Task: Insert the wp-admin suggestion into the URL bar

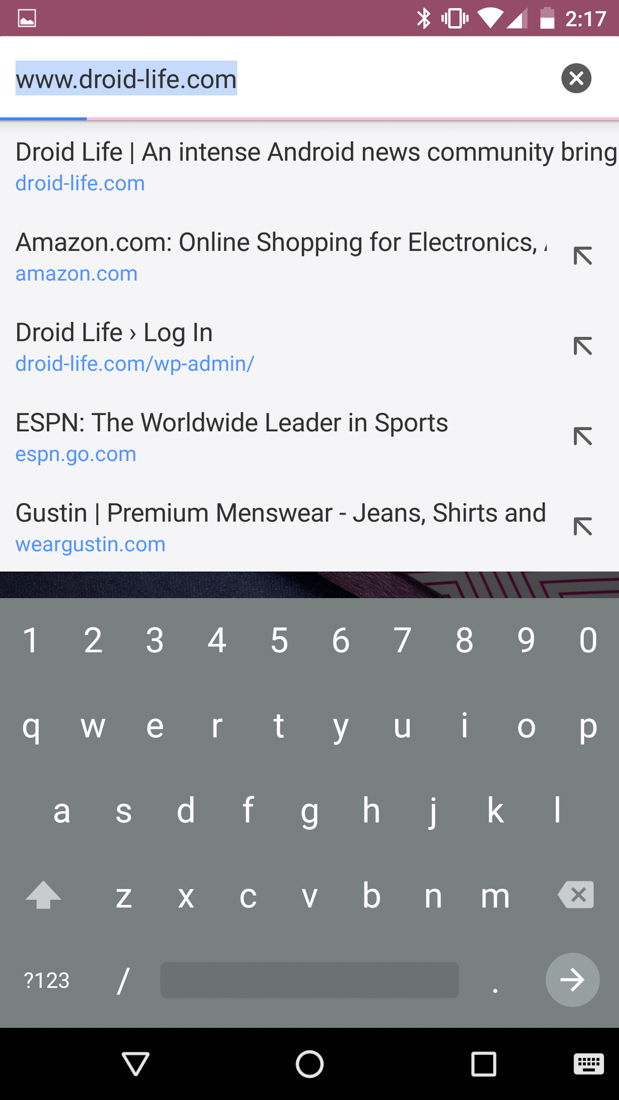Action: pyautogui.click(x=583, y=347)
